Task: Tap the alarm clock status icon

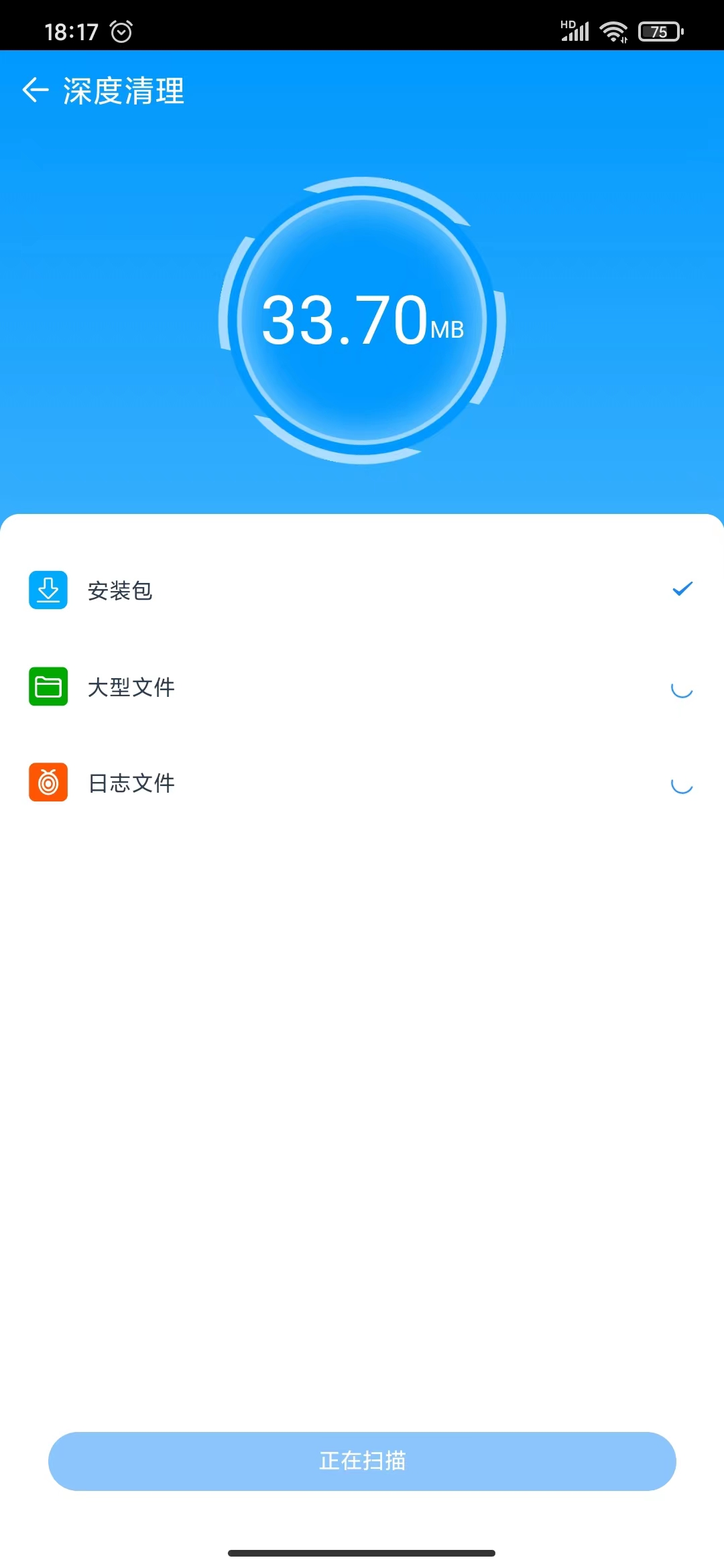Action: [122, 30]
